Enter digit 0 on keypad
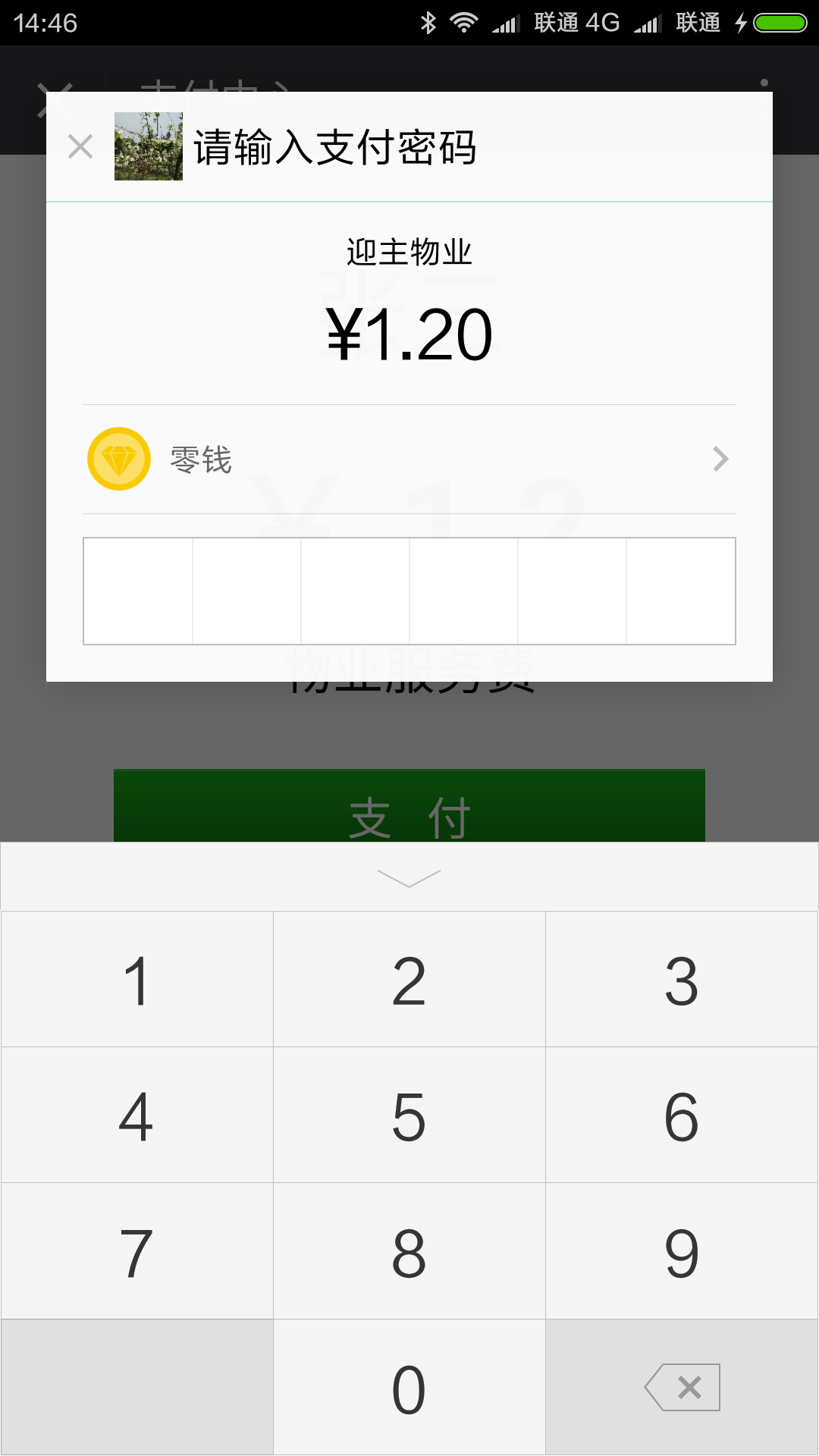The image size is (819, 1456). [409, 1388]
